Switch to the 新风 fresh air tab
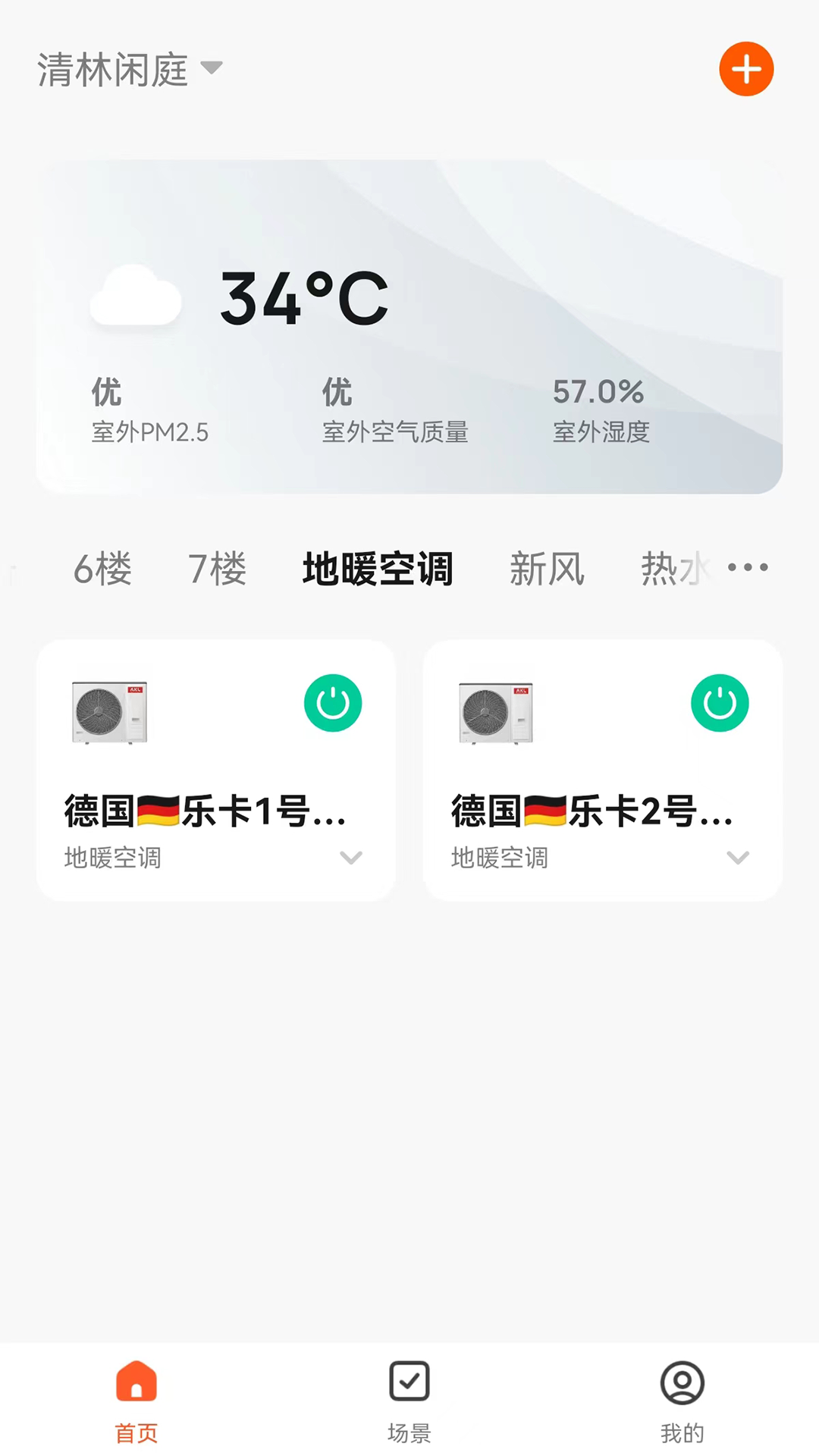819x1456 pixels. [x=548, y=570]
